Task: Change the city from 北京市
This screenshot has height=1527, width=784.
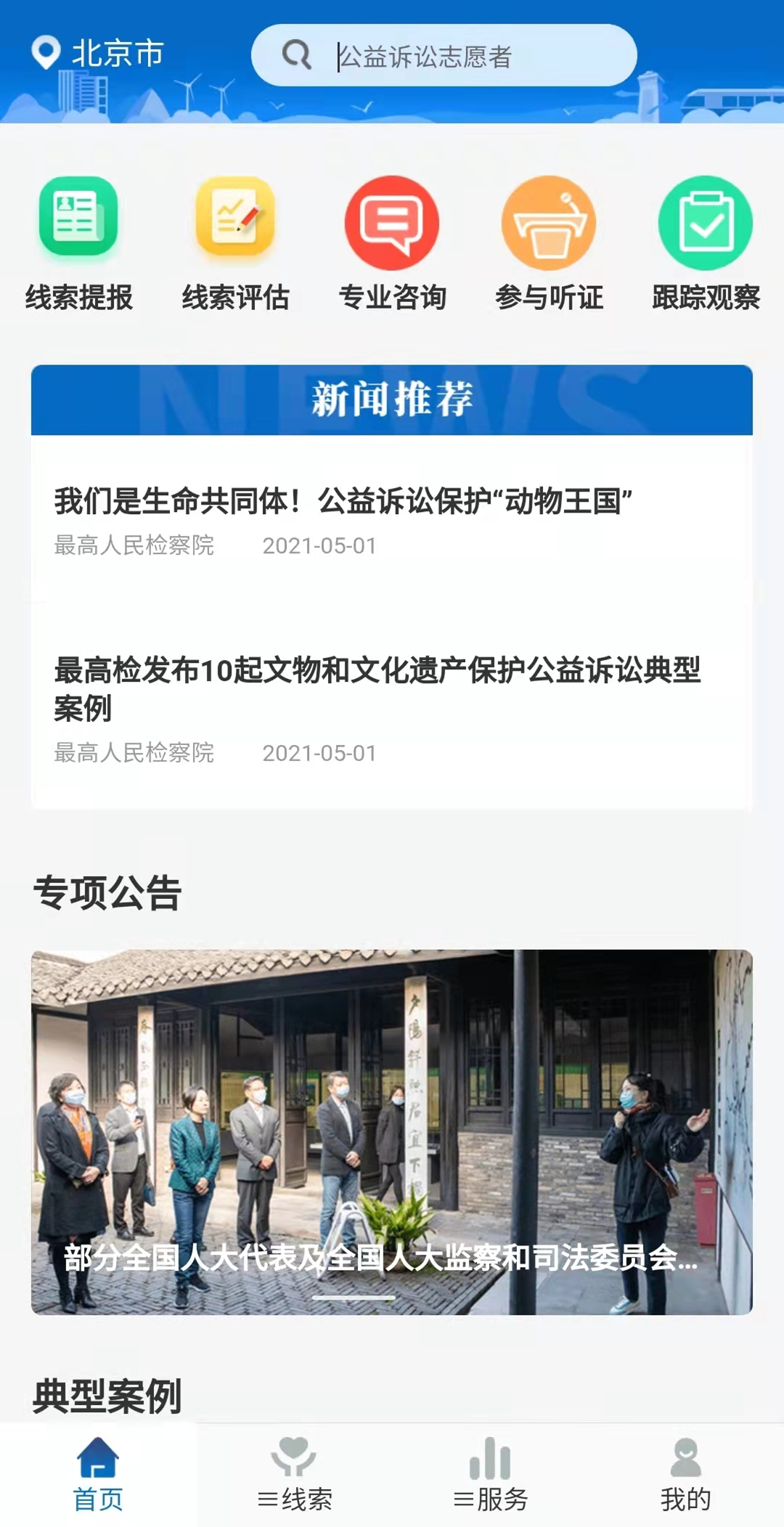Action: point(98,54)
